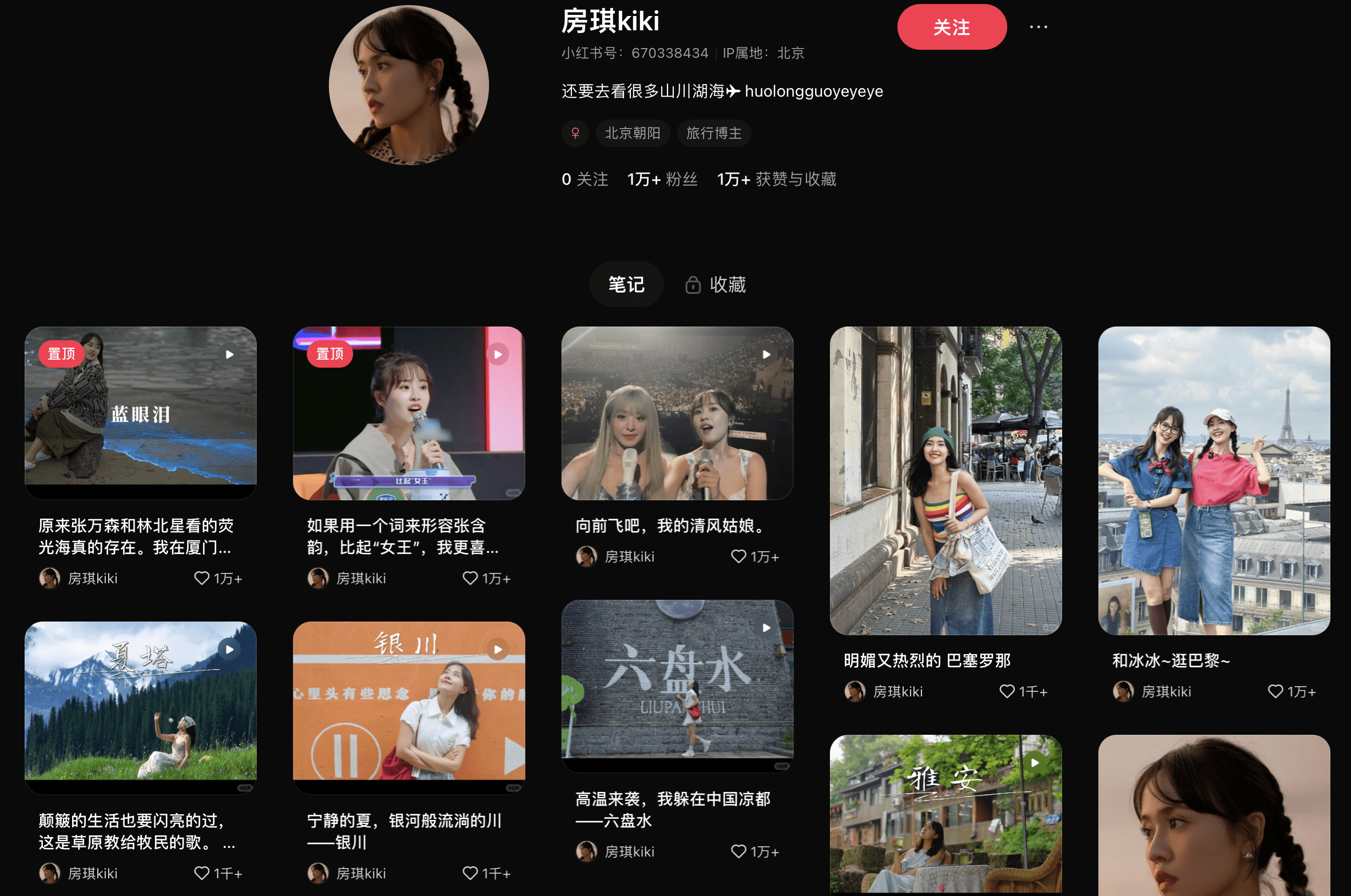The image size is (1351, 896).
Task: Open the 明媚又热烈的 巴塞罗那 note
Action: (945, 480)
